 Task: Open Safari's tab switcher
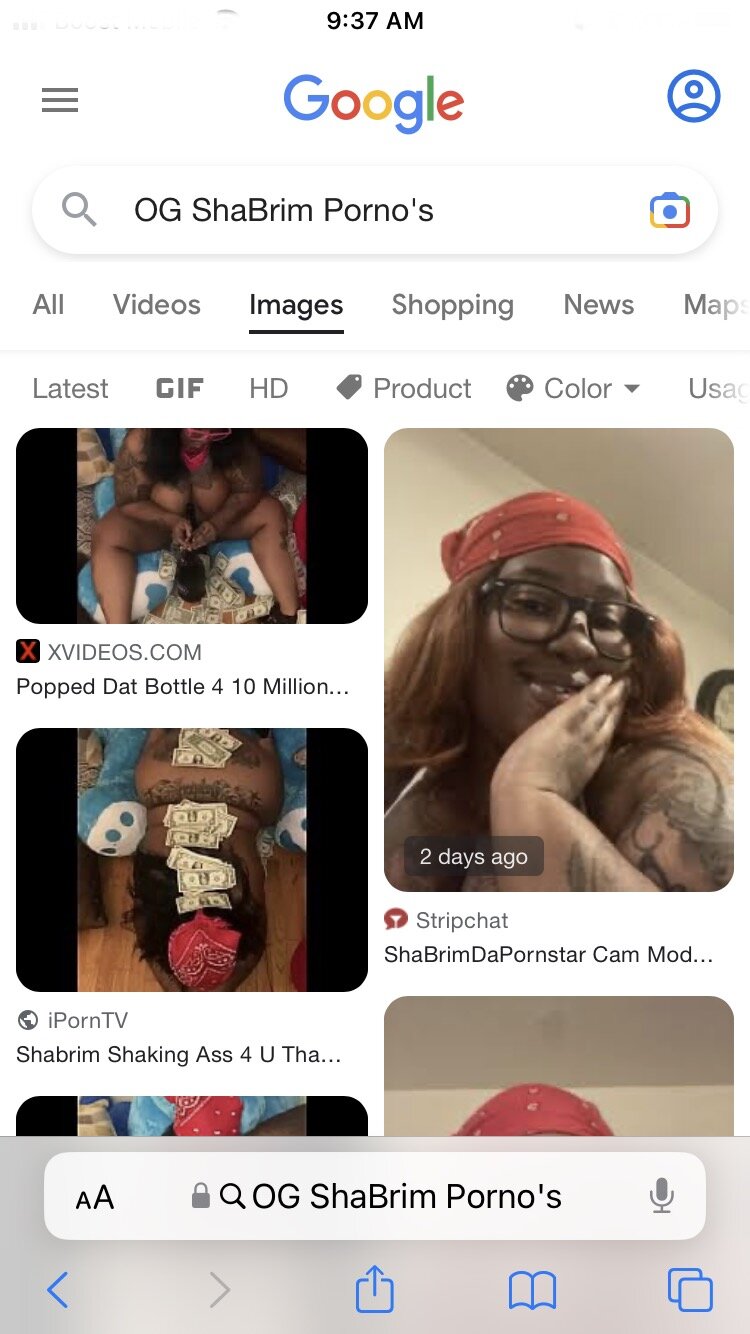[x=690, y=1290]
